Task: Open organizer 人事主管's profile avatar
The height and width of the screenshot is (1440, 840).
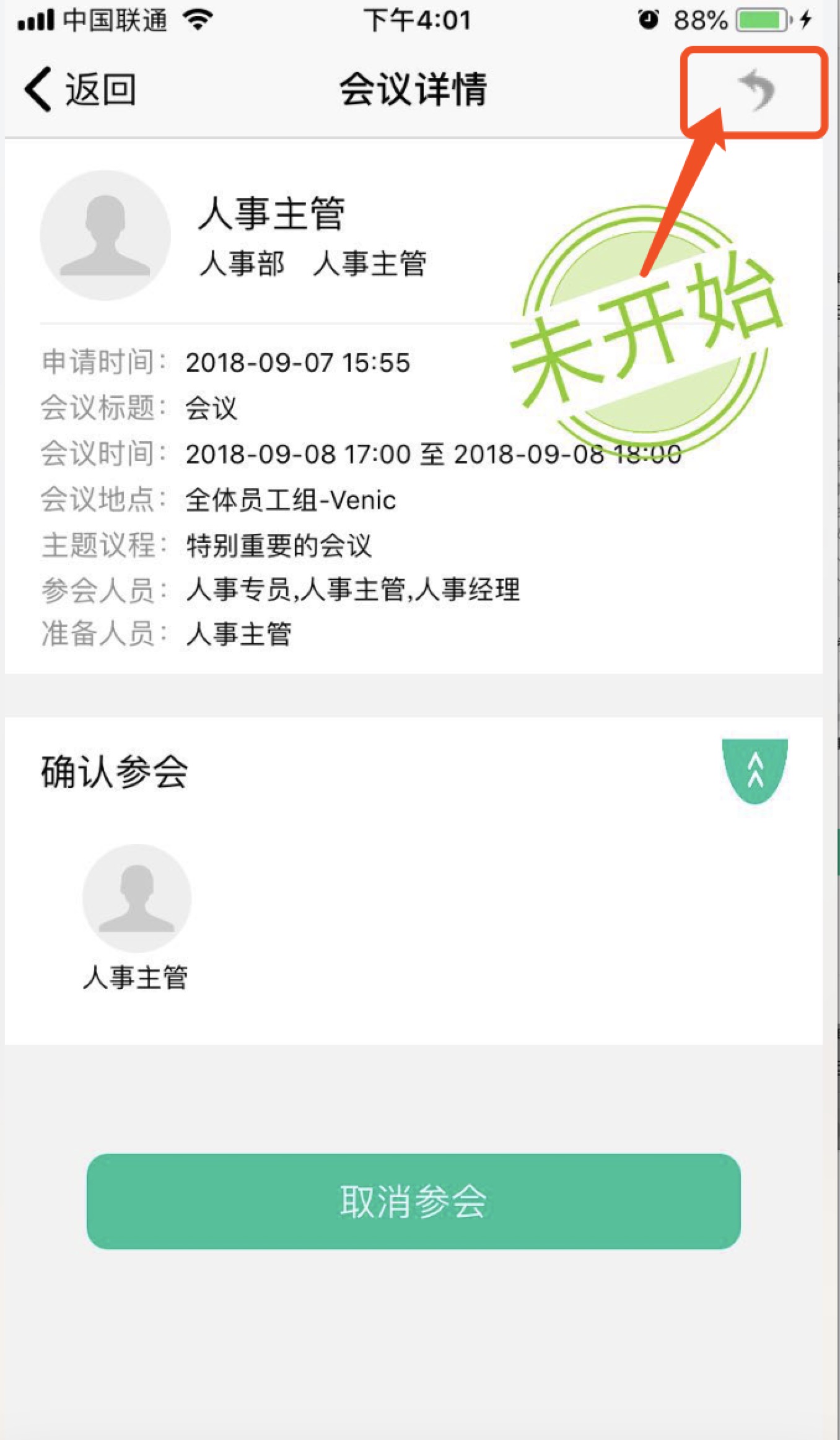Action: click(x=105, y=235)
